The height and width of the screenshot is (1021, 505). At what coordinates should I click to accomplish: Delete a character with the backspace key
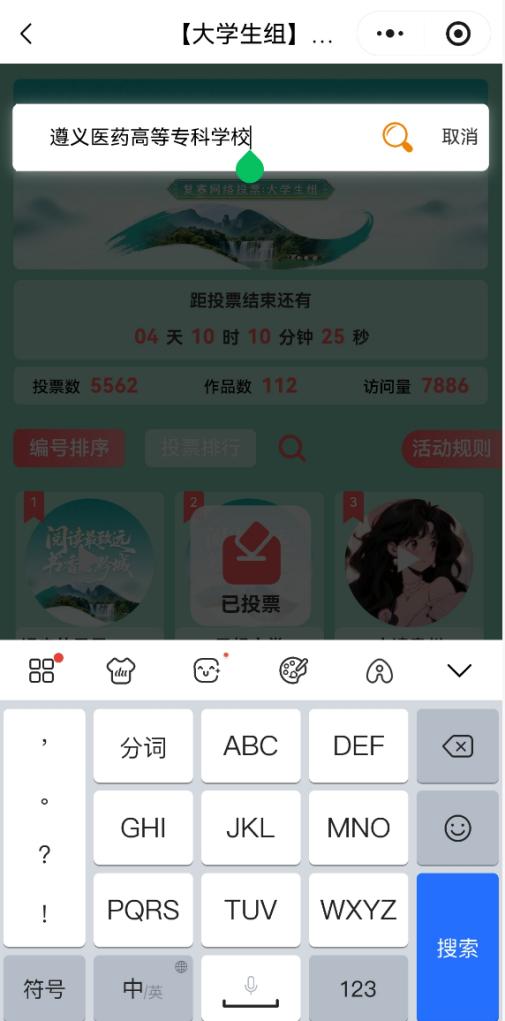pos(457,746)
